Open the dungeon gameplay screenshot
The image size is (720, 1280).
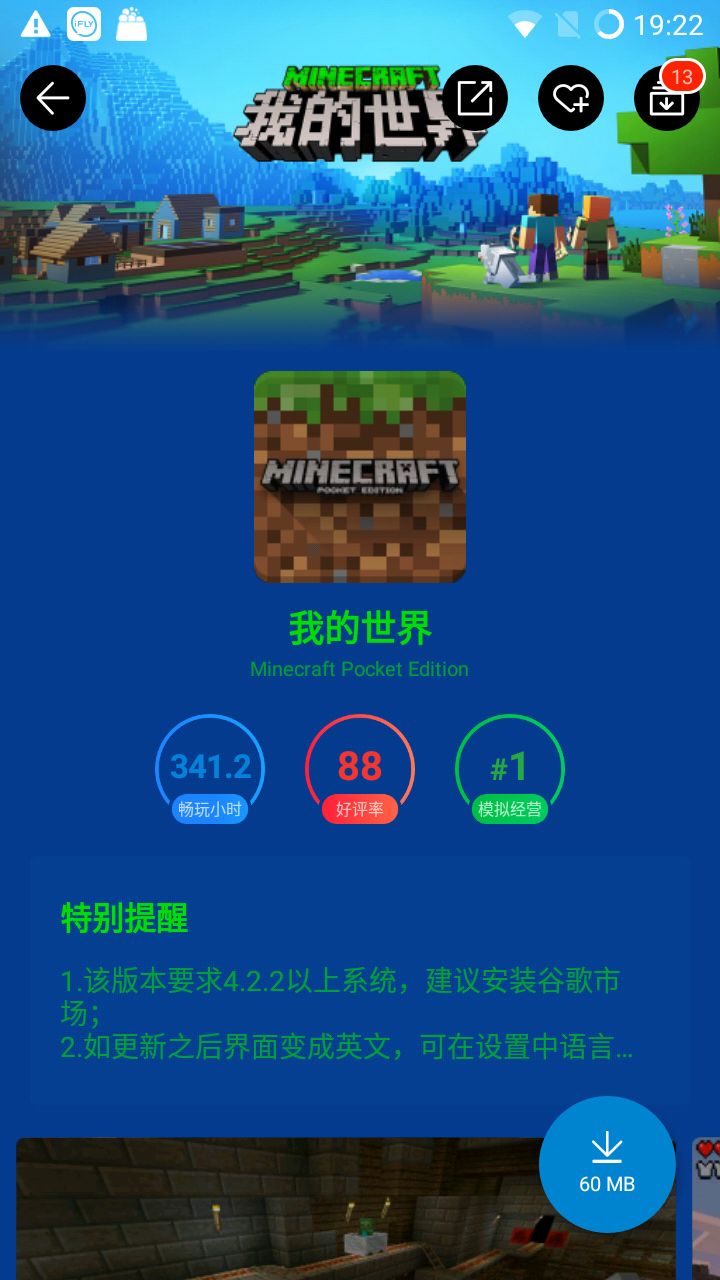(x=280, y=1210)
